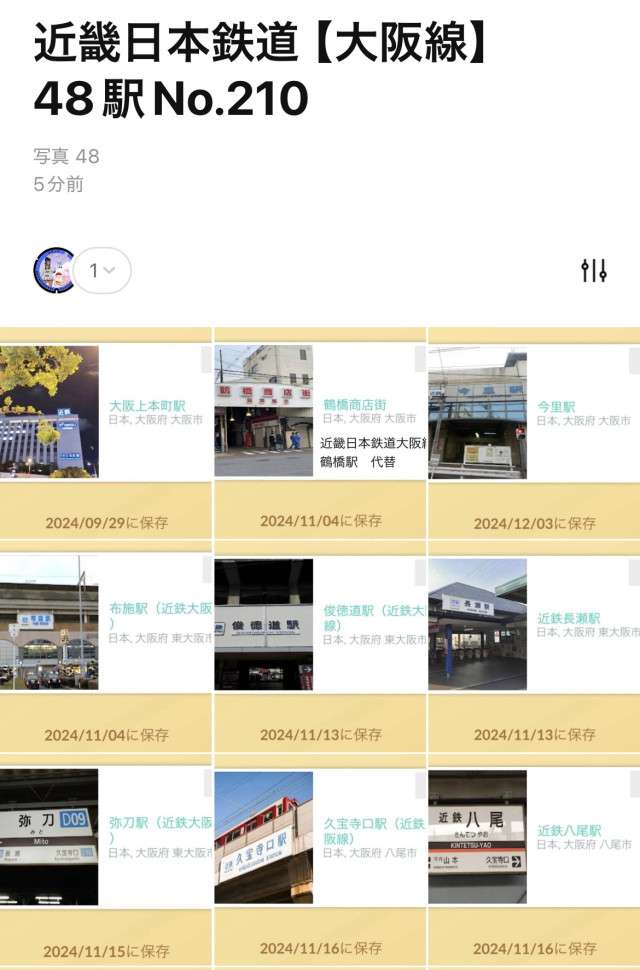The height and width of the screenshot is (970, 640).
Task: Open the filter and sort settings icon
Action: pyautogui.click(x=594, y=270)
